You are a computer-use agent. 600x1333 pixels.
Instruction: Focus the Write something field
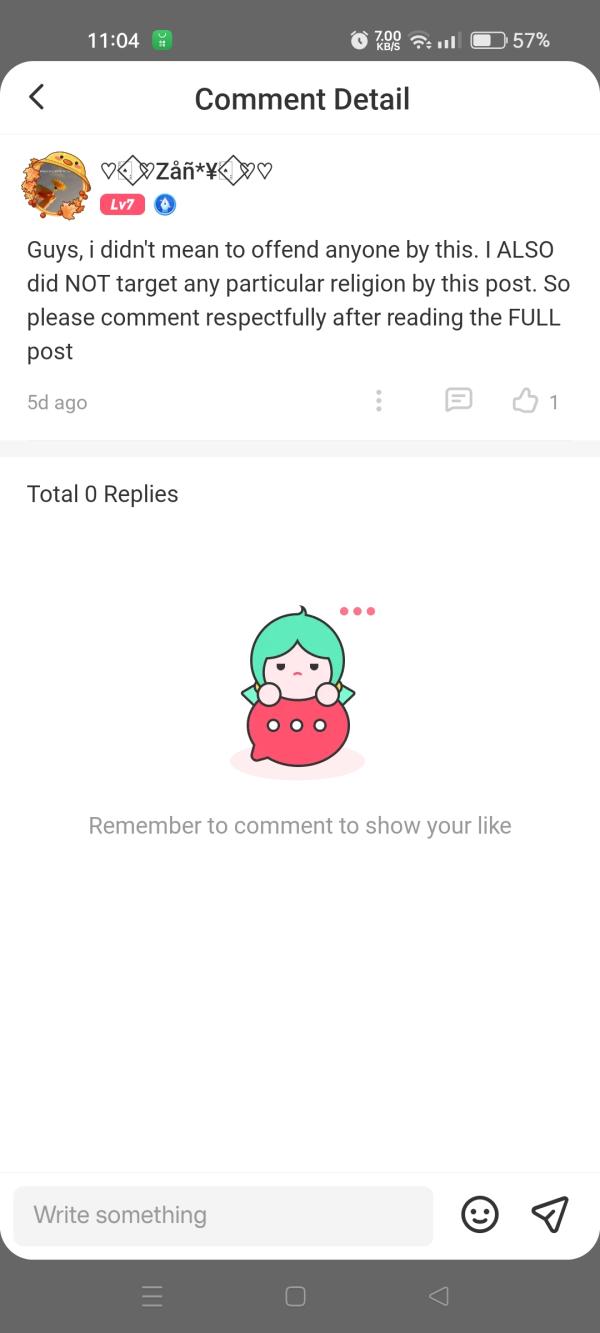pyautogui.click(x=223, y=1215)
